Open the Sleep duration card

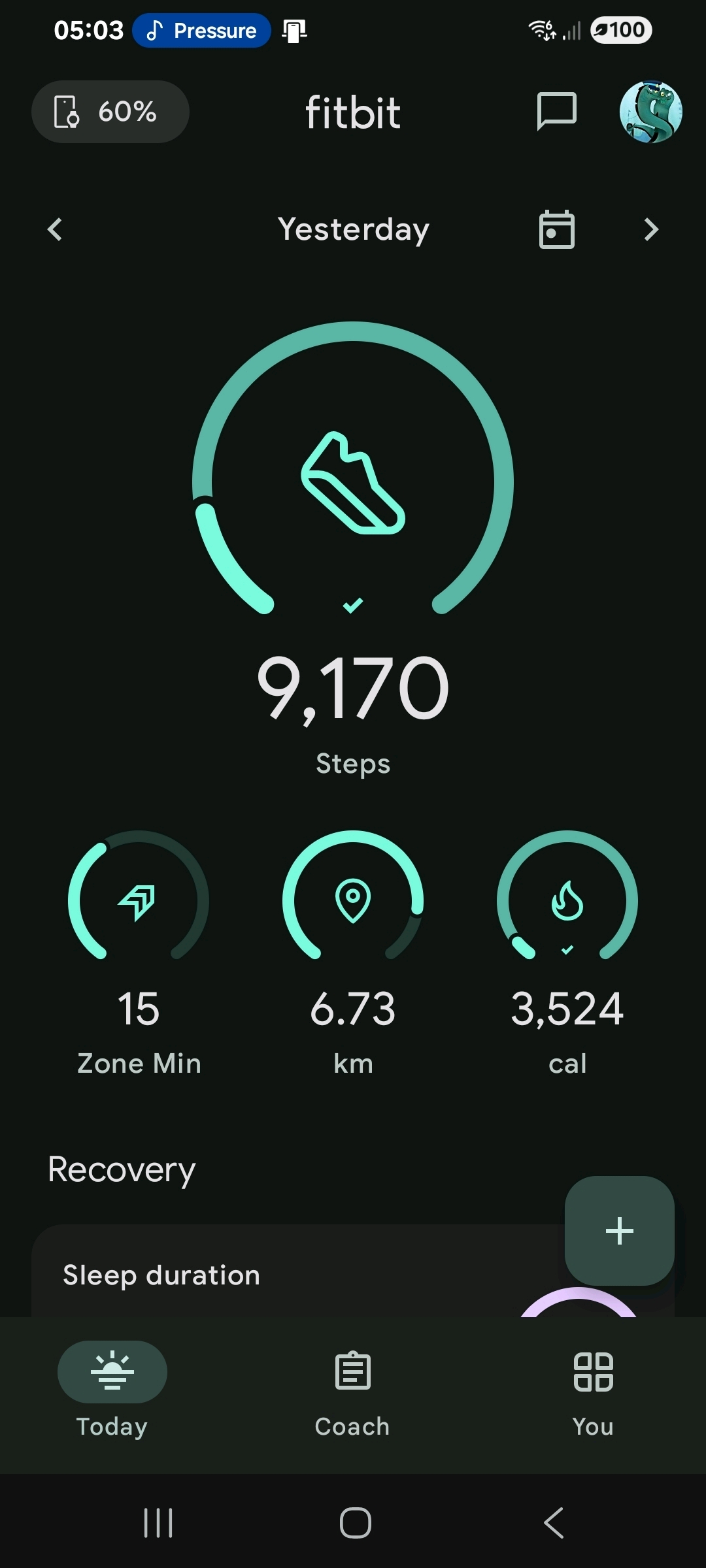[261, 1275]
